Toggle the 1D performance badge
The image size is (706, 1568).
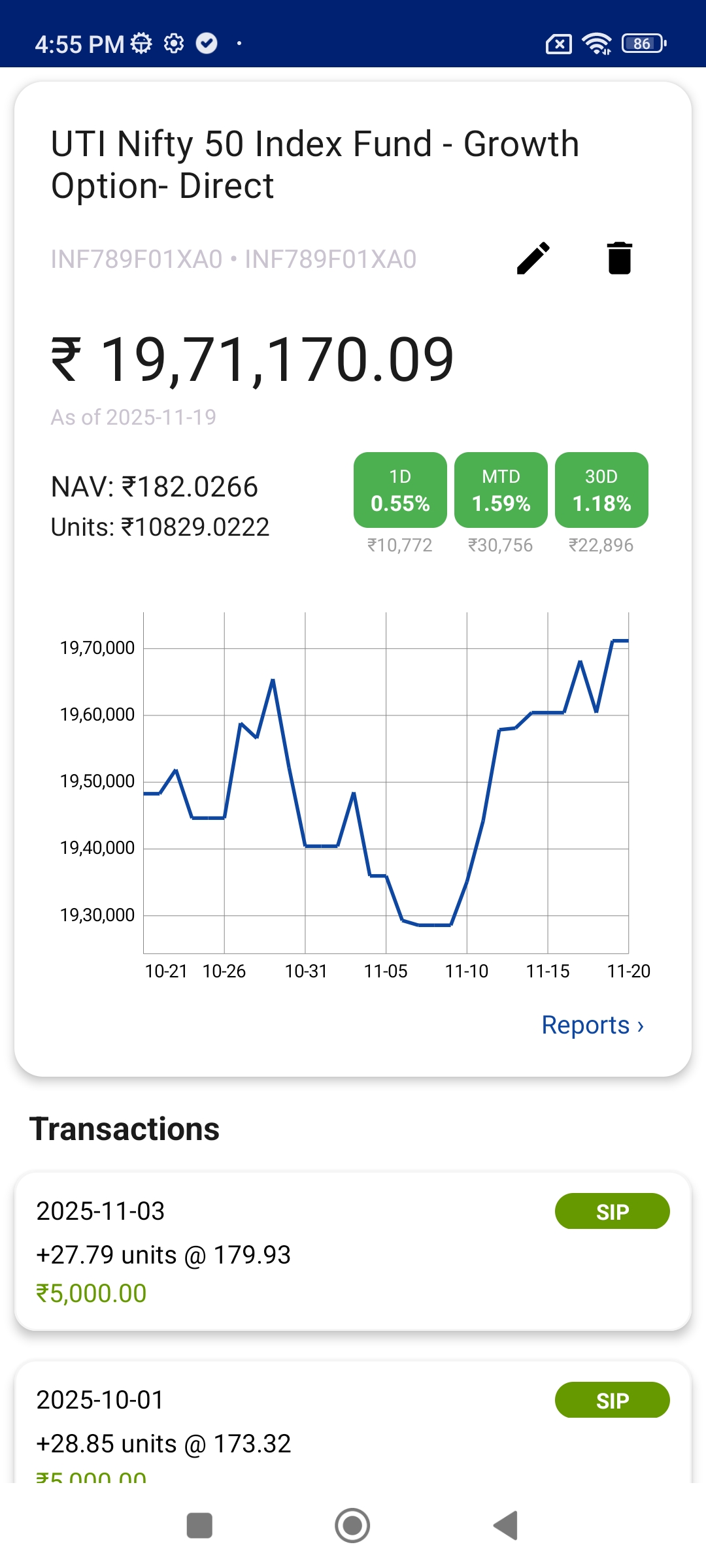(x=399, y=490)
